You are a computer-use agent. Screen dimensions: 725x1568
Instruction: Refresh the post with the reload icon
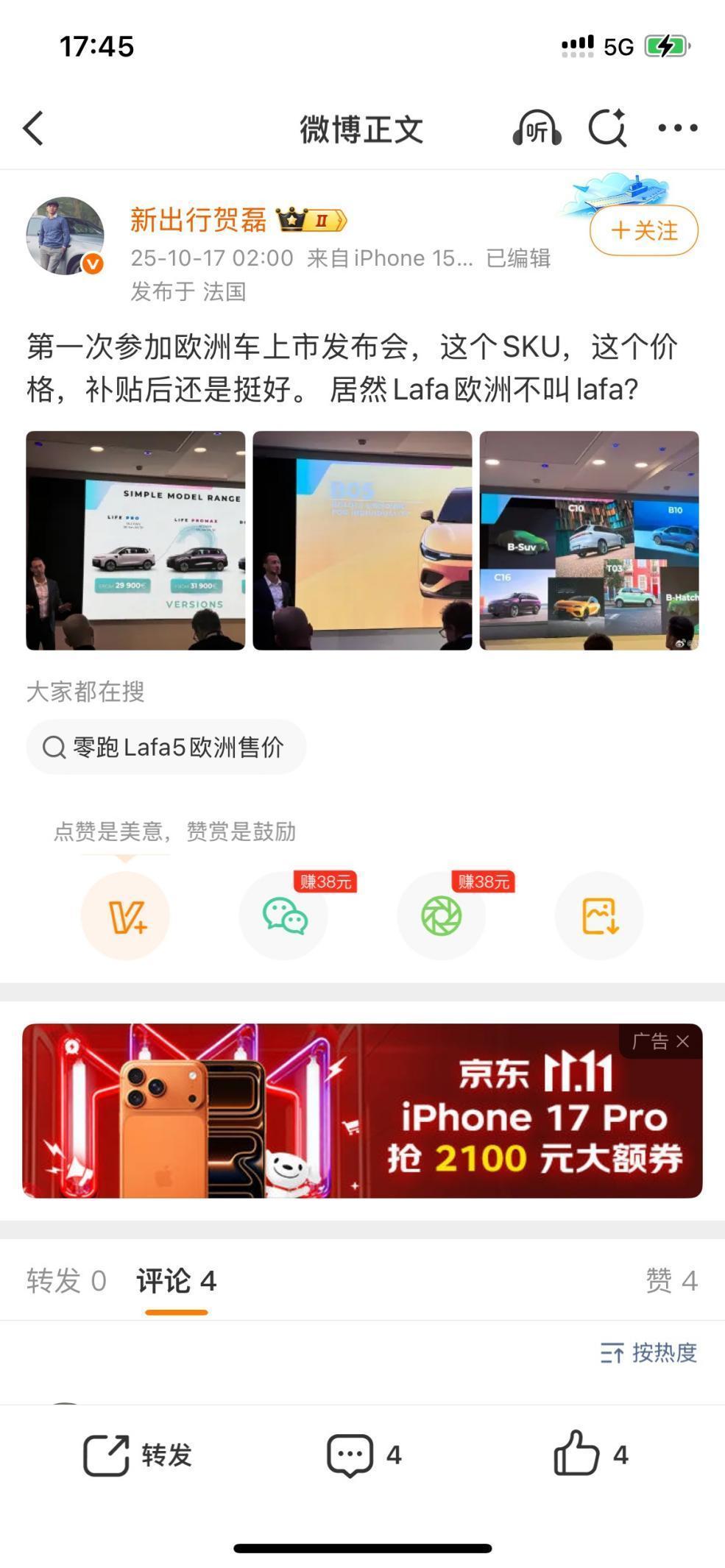click(605, 128)
